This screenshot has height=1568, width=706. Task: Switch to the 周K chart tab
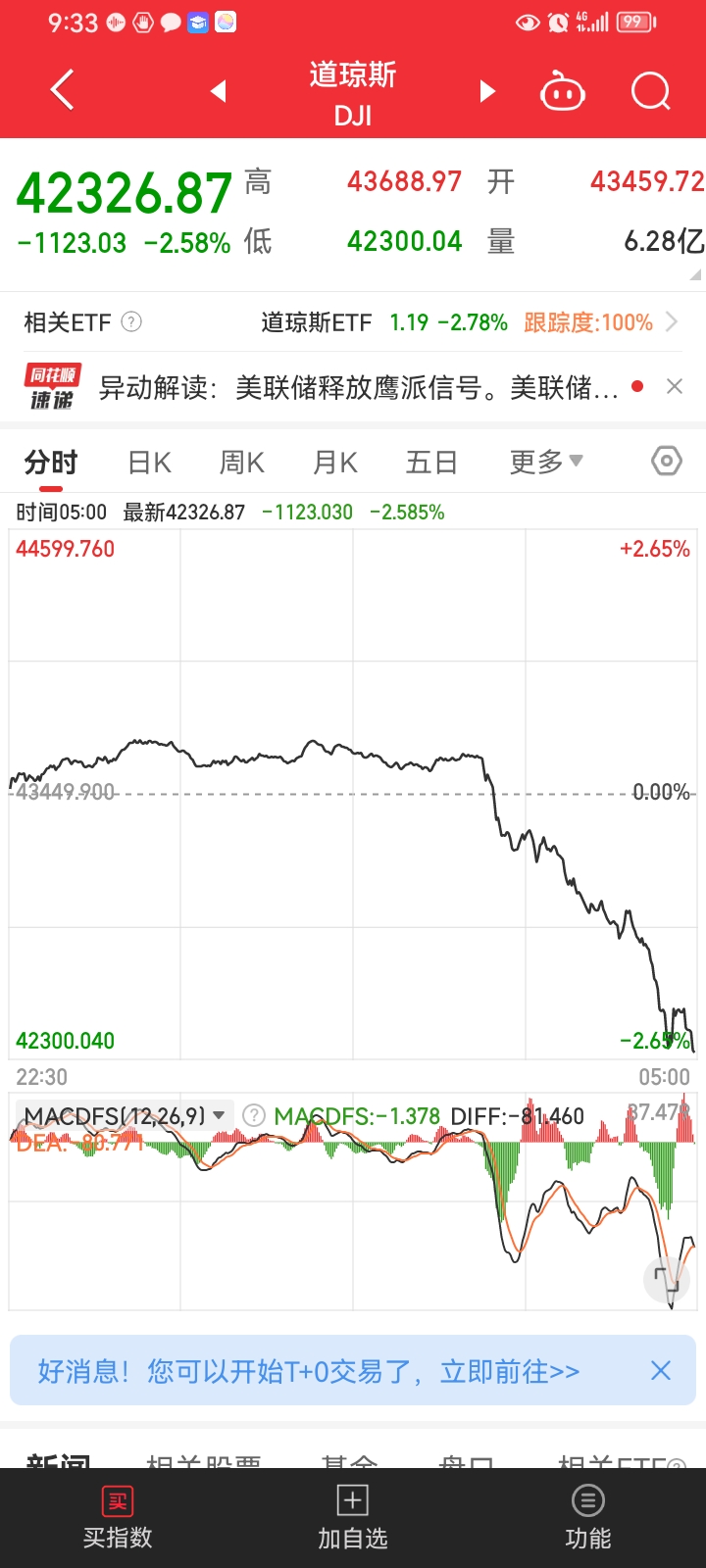[241, 463]
